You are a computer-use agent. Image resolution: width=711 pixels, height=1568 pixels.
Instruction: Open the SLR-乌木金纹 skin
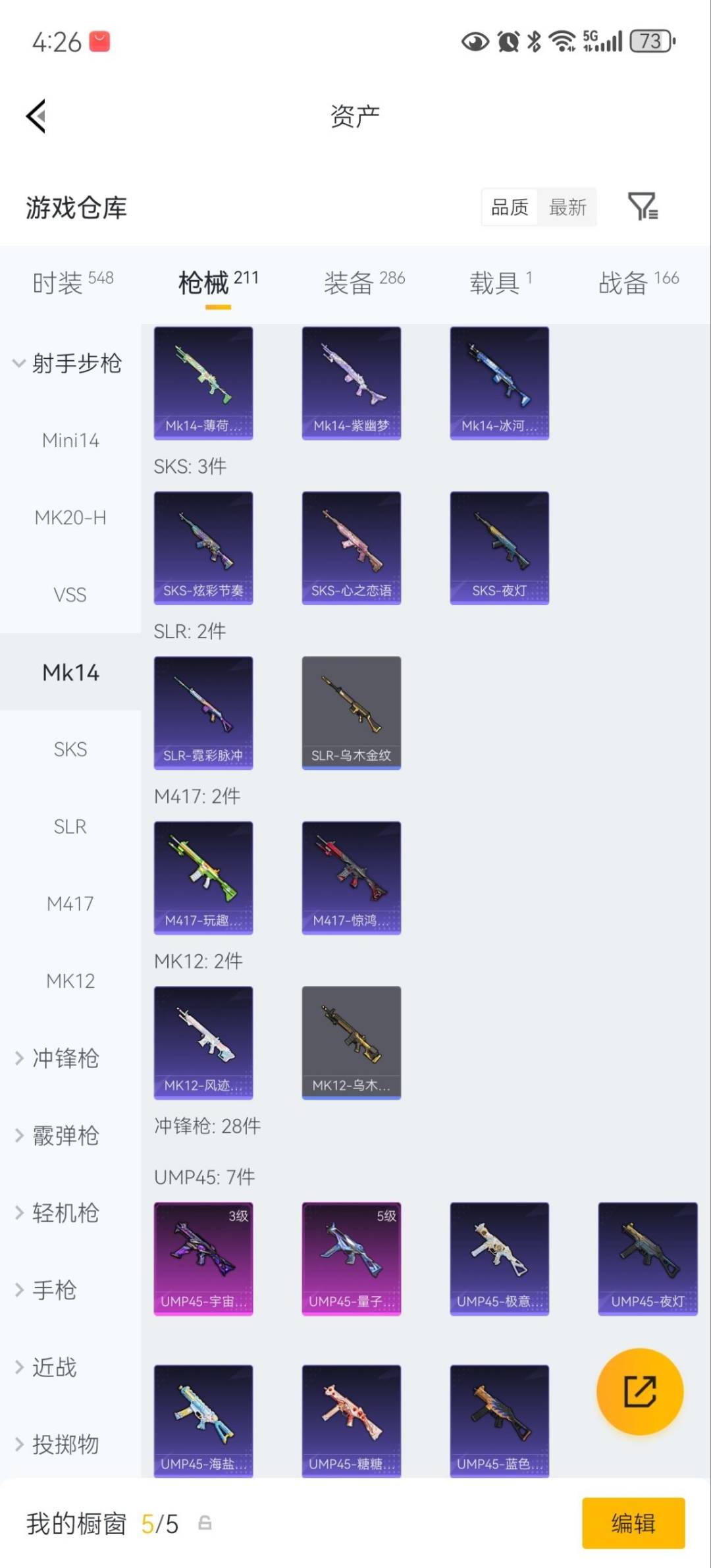coord(351,712)
